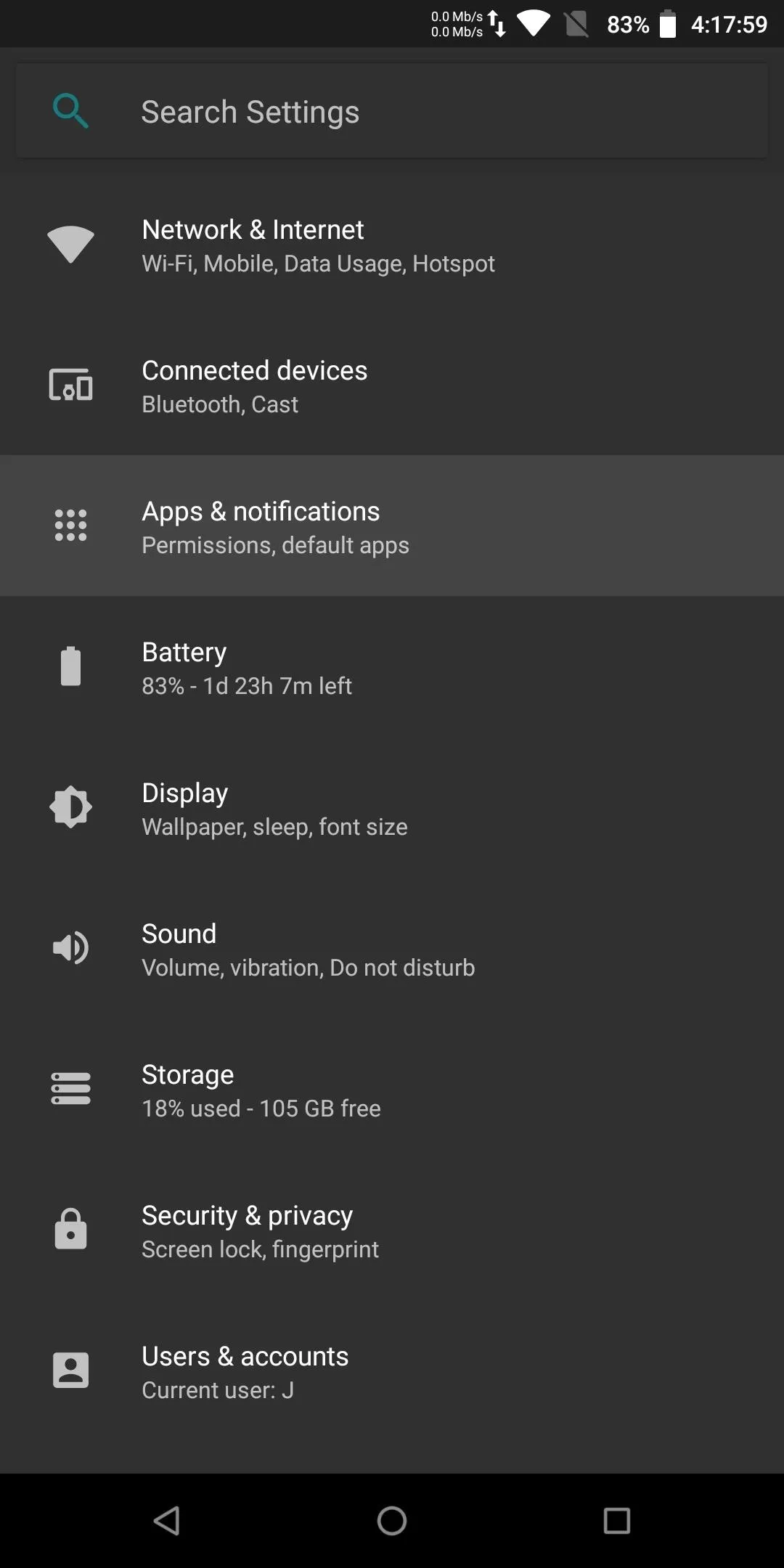Open Connected devices settings

[x=392, y=385]
